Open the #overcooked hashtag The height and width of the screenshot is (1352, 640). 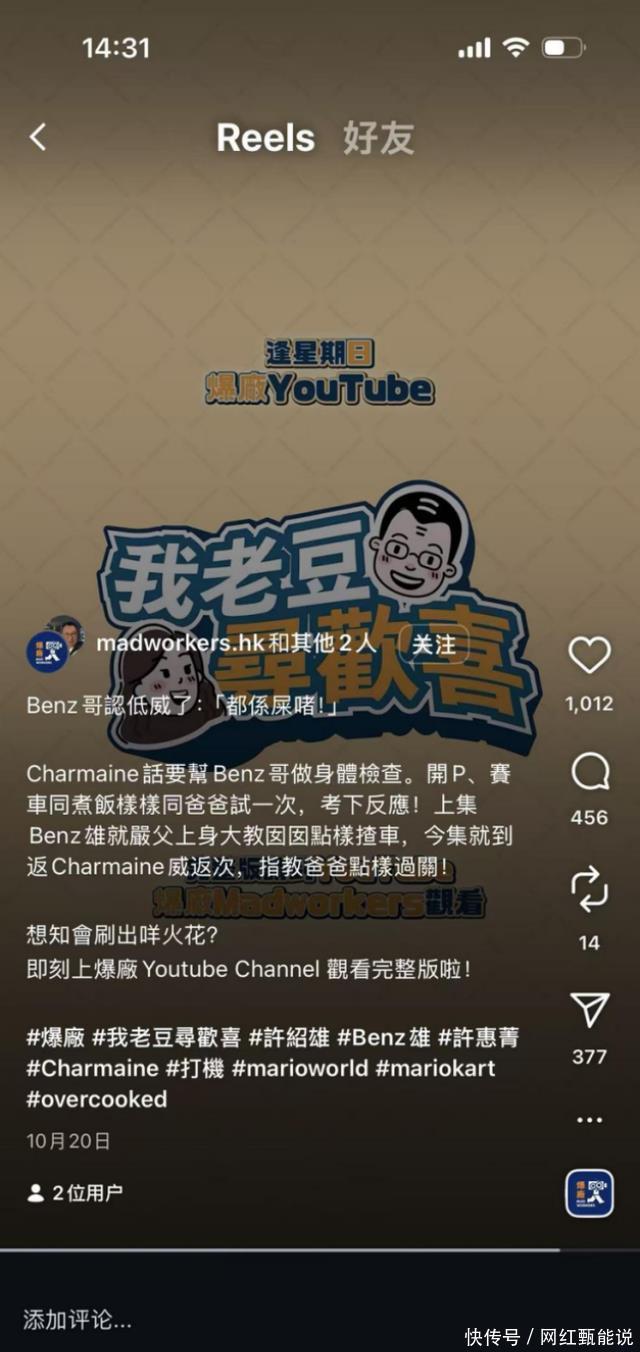(97, 1099)
